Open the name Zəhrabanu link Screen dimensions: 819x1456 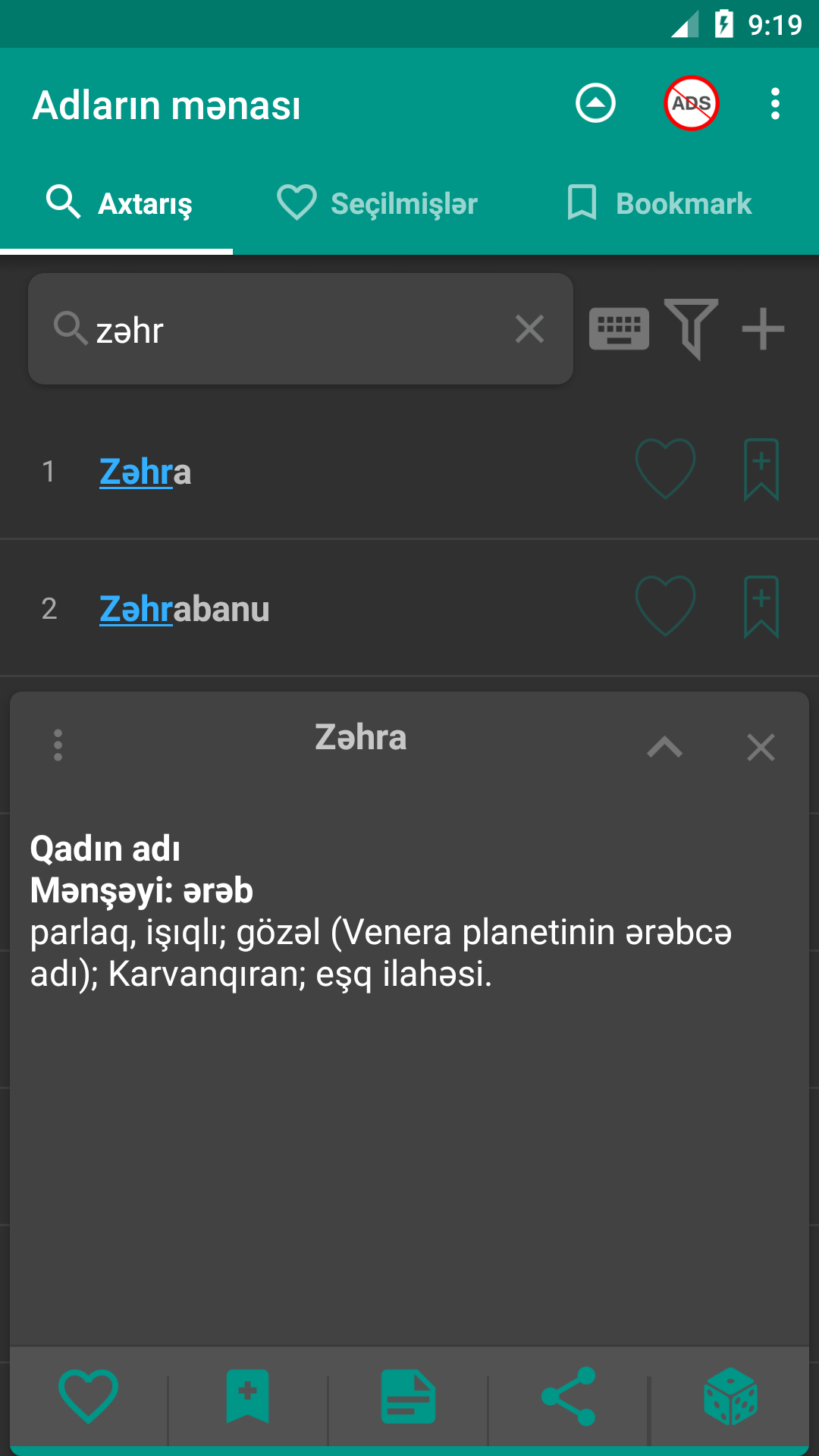pyautogui.click(x=184, y=608)
